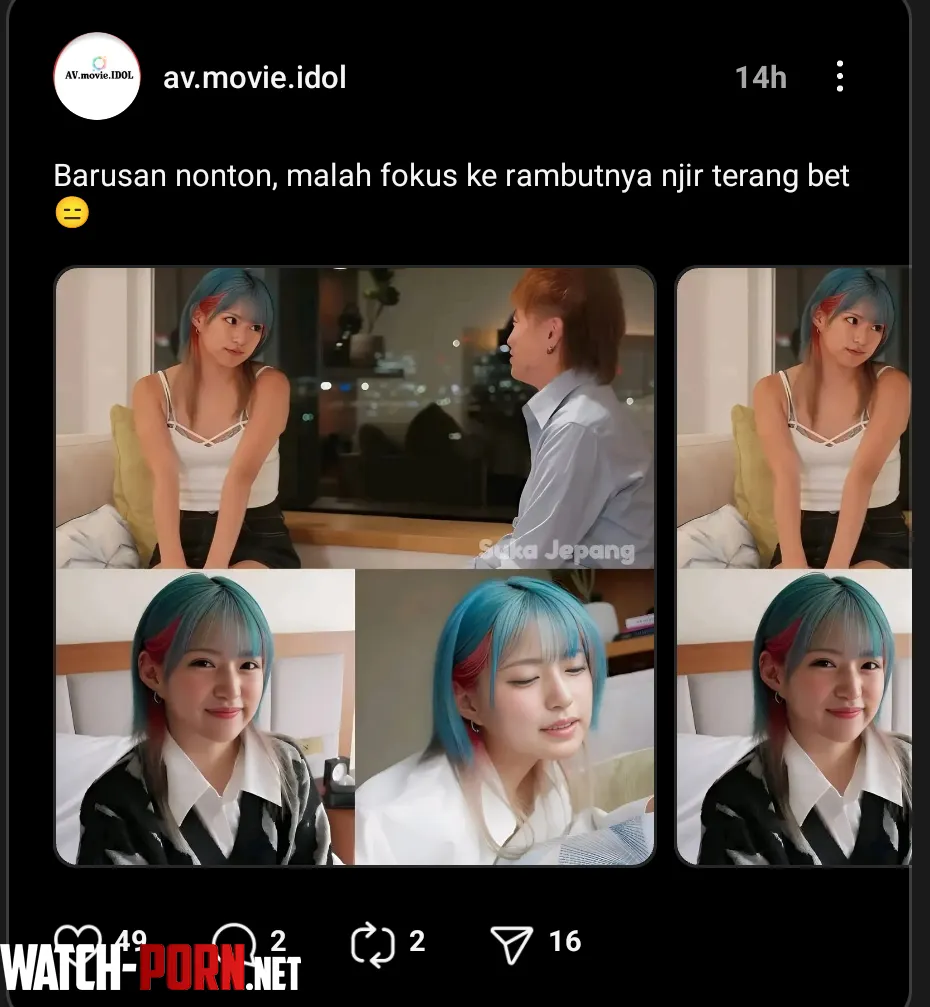Screen dimensions: 930x1007
Task: Open the post's three-dot overflow menu
Action: pyautogui.click(x=839, y=77)
